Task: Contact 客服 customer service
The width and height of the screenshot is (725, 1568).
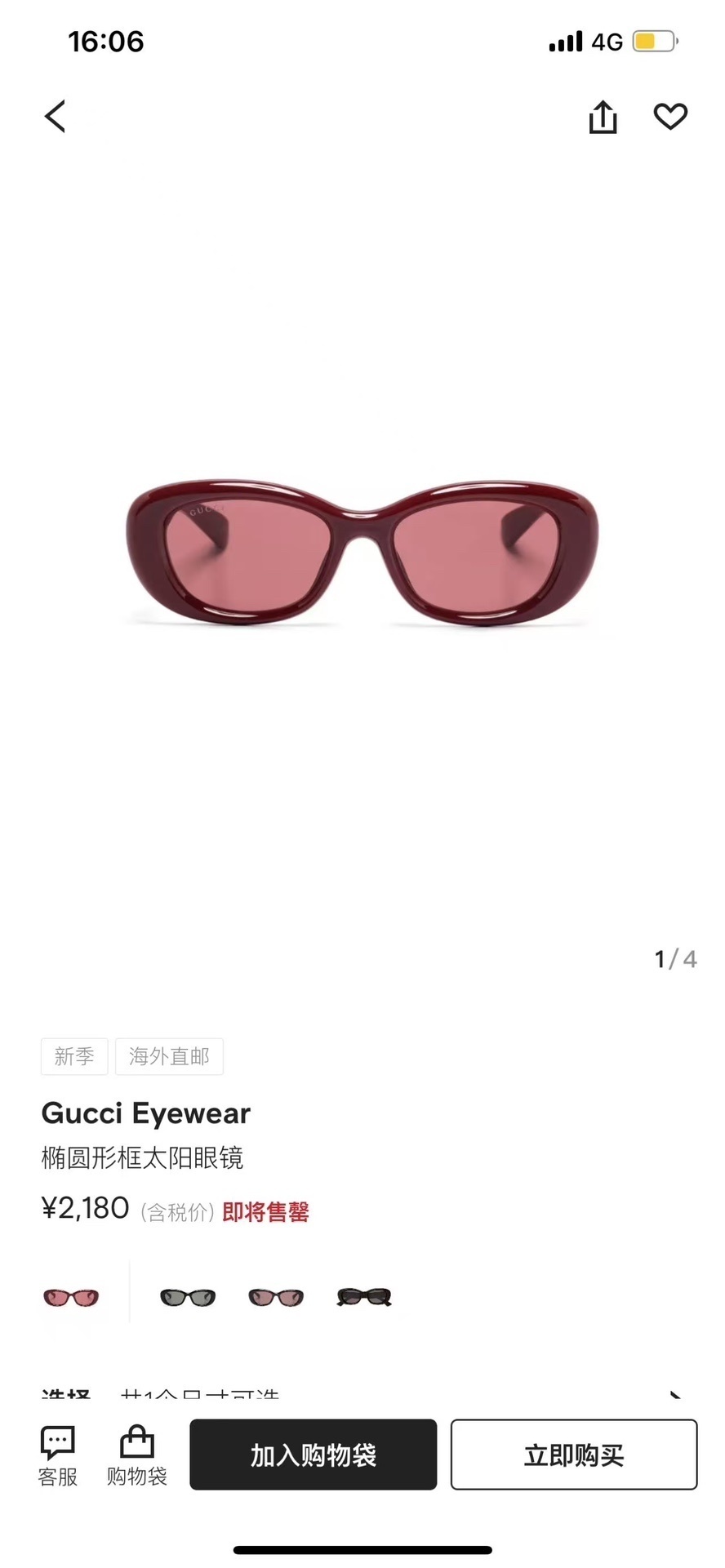Action: point(58,1455)
